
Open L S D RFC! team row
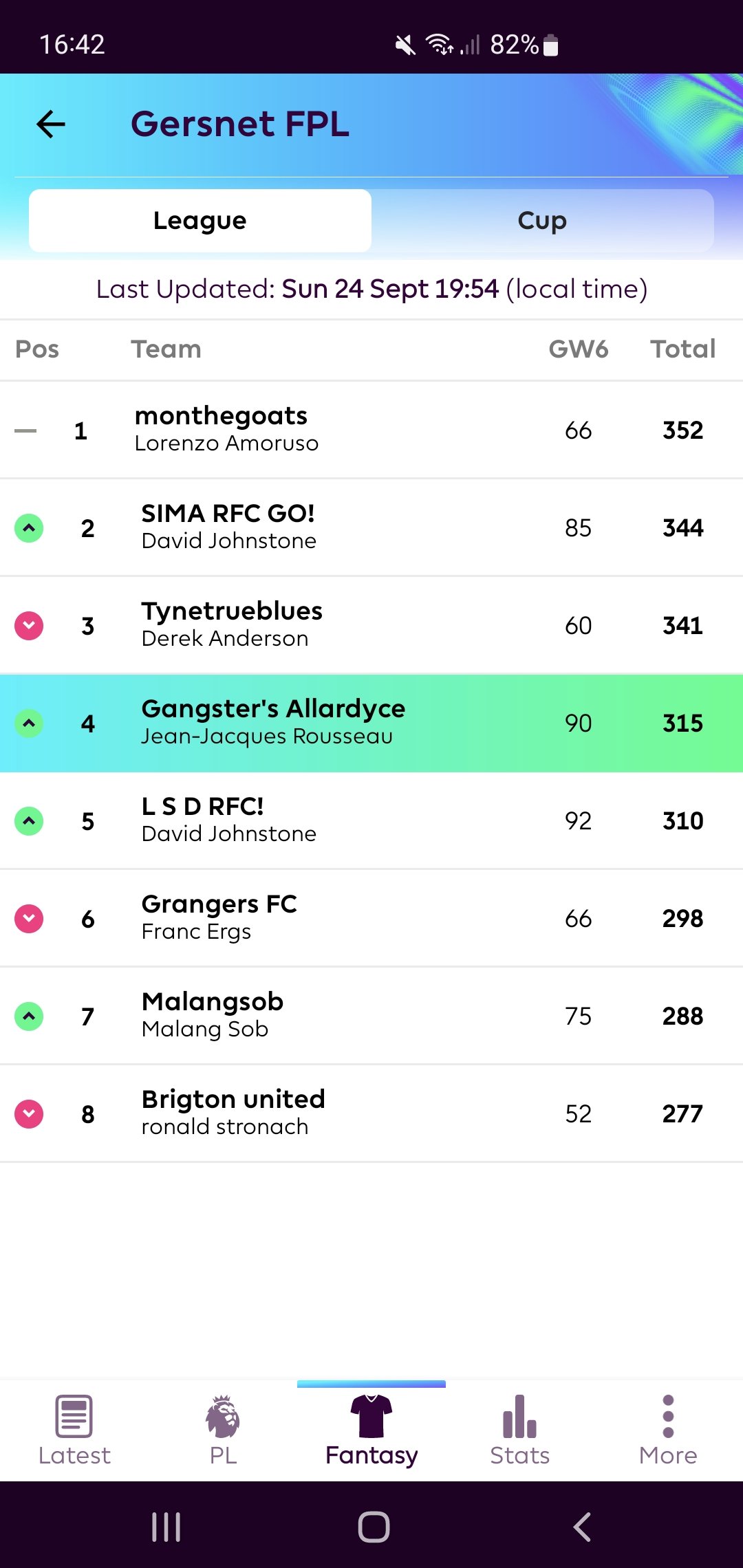point(371,820)
